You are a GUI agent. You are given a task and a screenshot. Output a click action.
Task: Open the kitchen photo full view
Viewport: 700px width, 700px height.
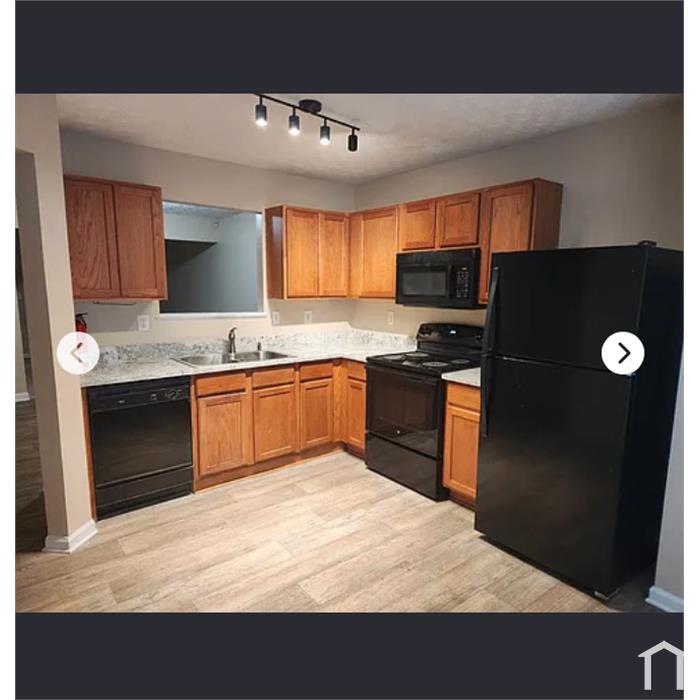tap(349, 353)
